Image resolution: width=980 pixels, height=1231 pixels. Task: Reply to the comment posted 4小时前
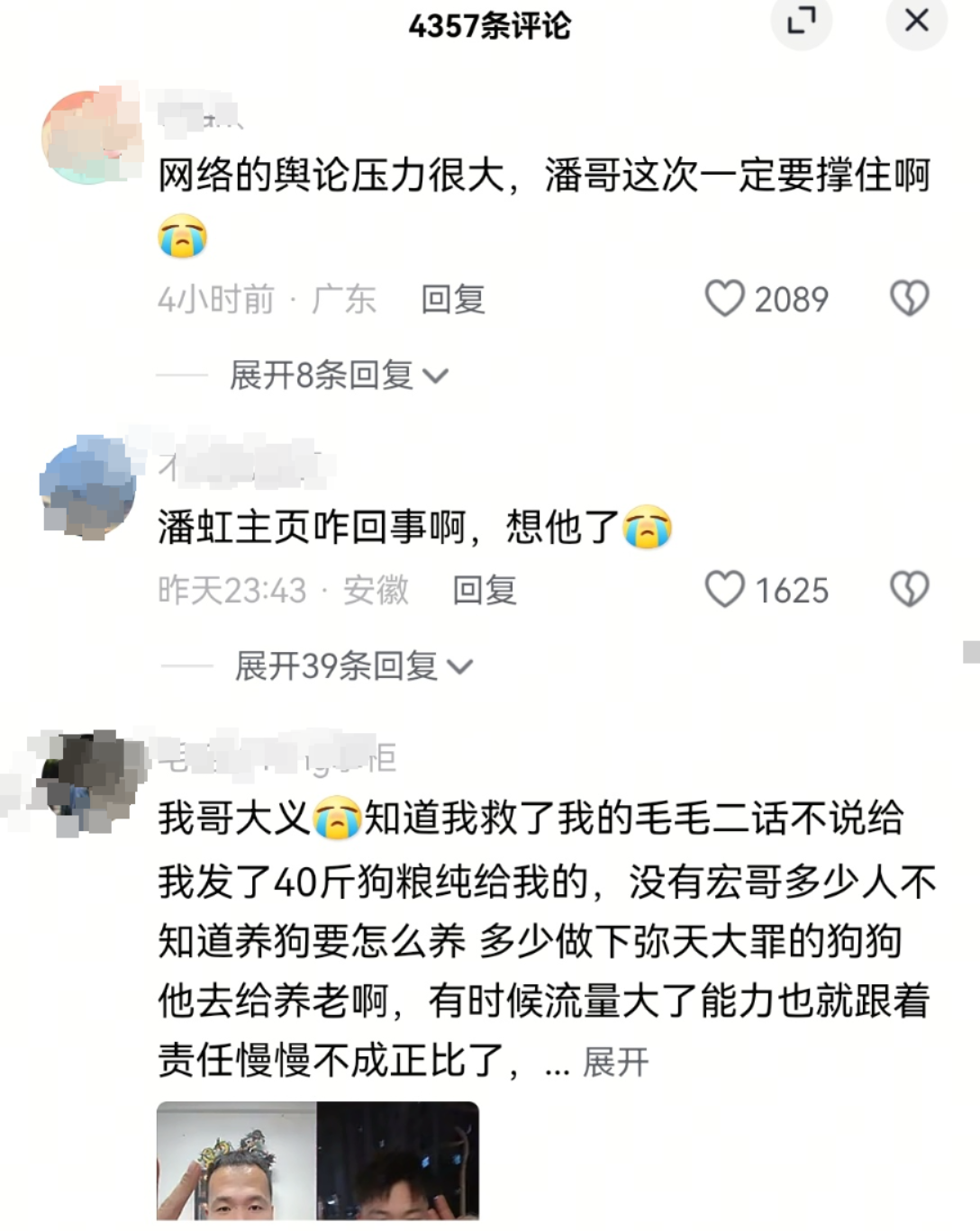point(452,299)
